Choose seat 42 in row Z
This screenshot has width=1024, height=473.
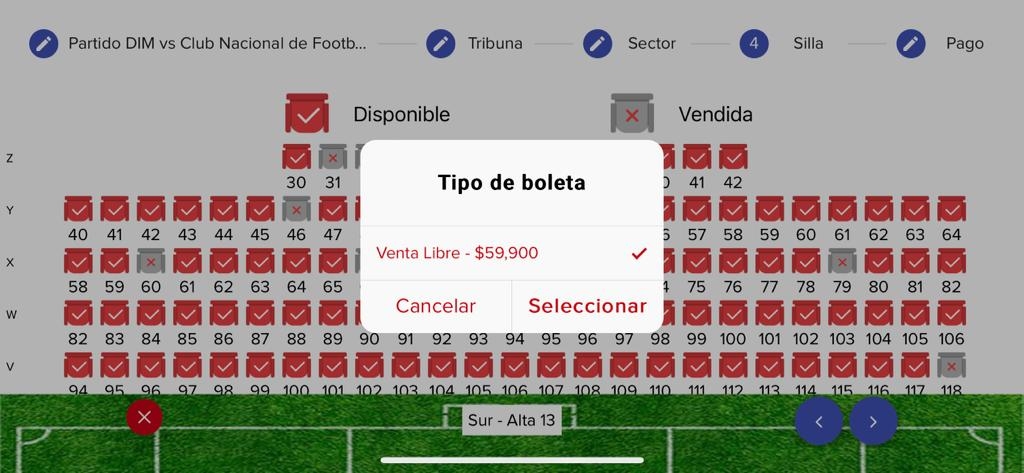coord(733,157)
